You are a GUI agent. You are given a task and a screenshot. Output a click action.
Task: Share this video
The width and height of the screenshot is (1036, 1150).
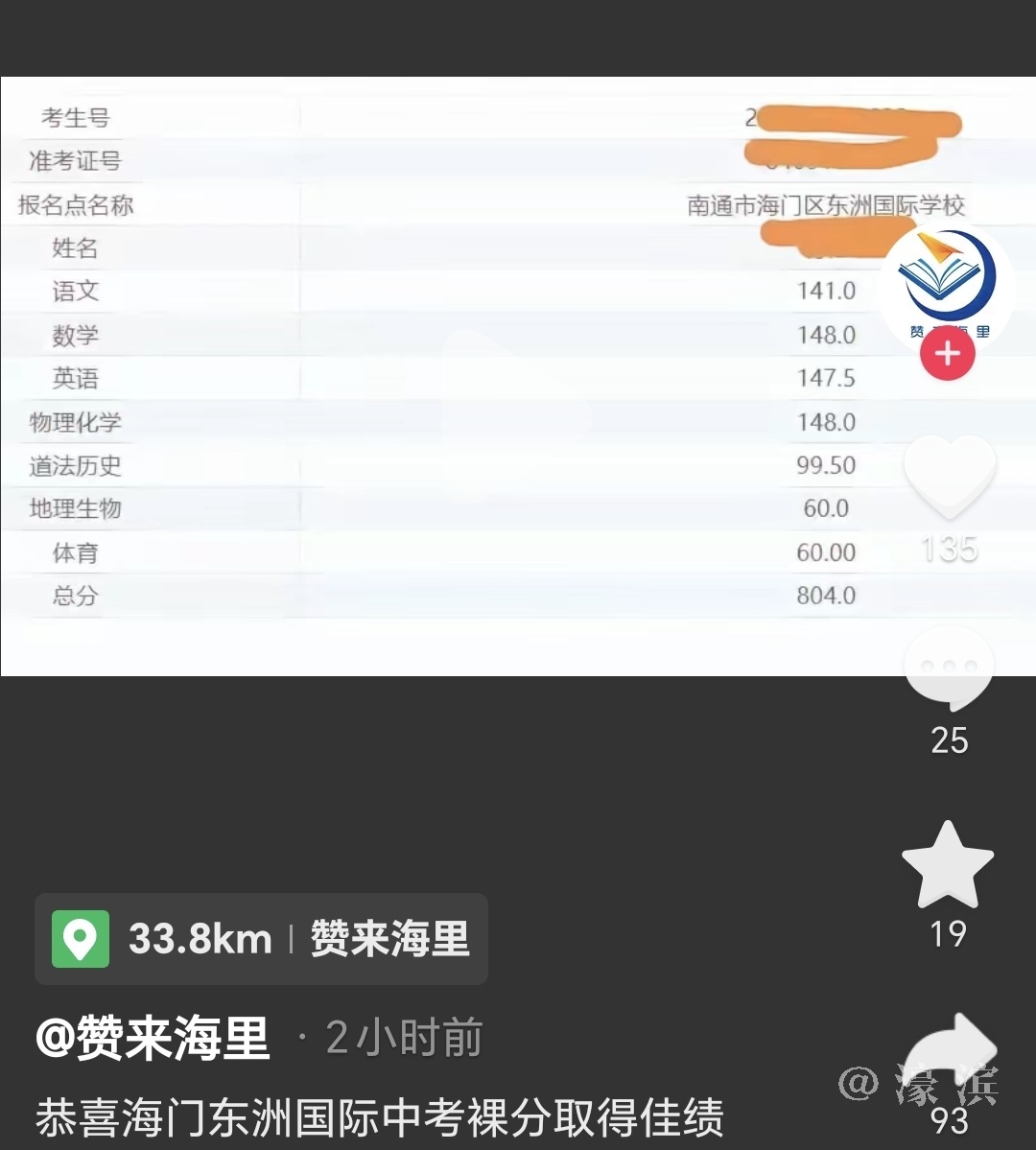point(950,1055)
